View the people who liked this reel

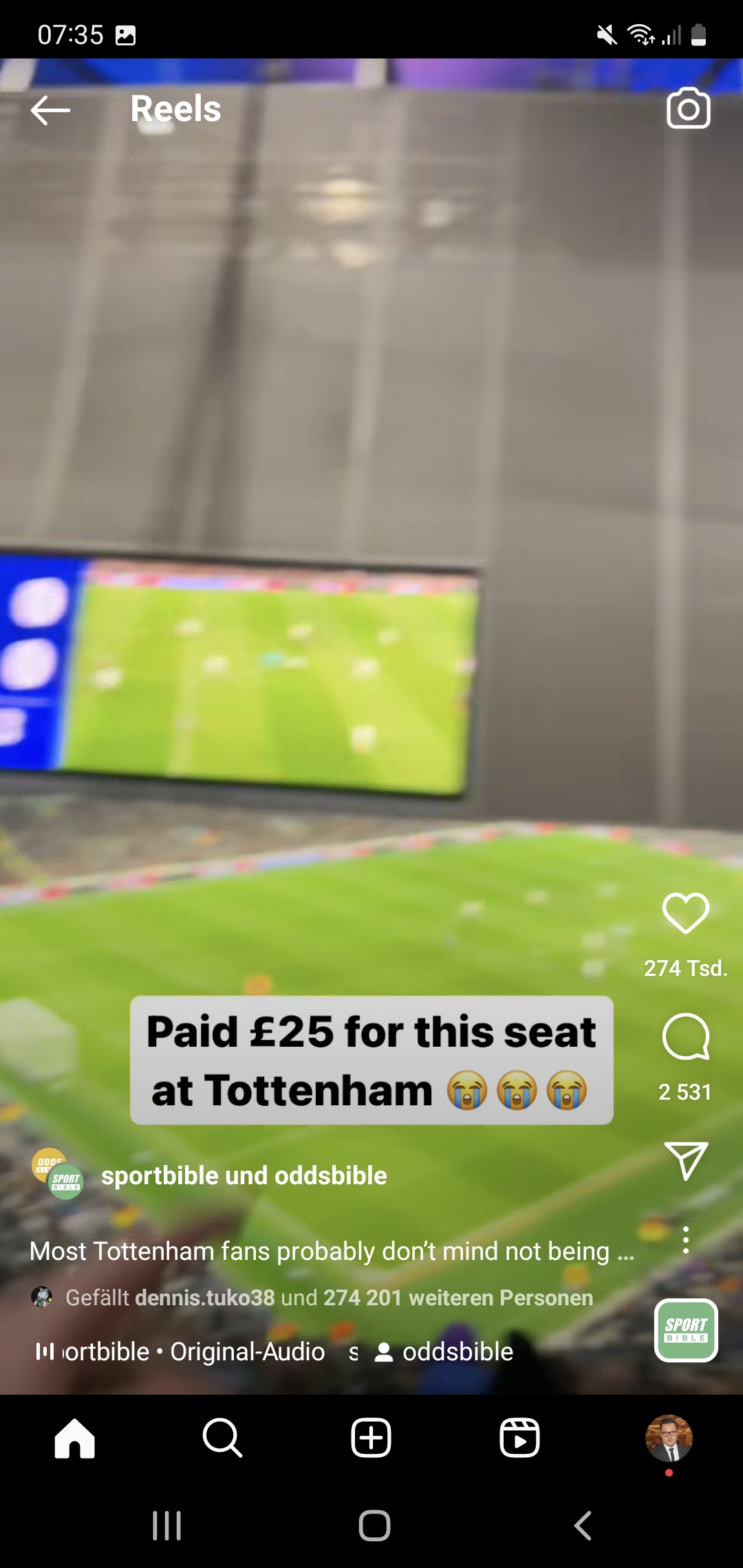[329, 1298]
